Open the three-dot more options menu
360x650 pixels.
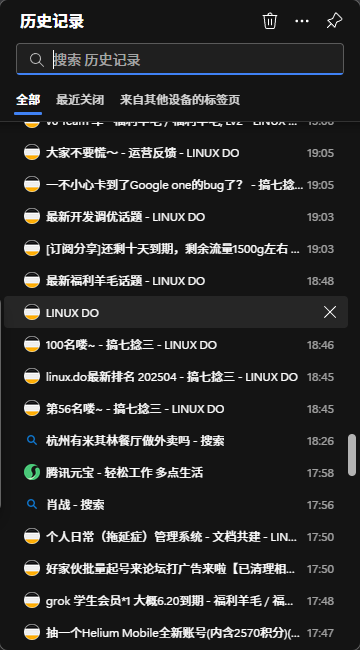(302, 21)
